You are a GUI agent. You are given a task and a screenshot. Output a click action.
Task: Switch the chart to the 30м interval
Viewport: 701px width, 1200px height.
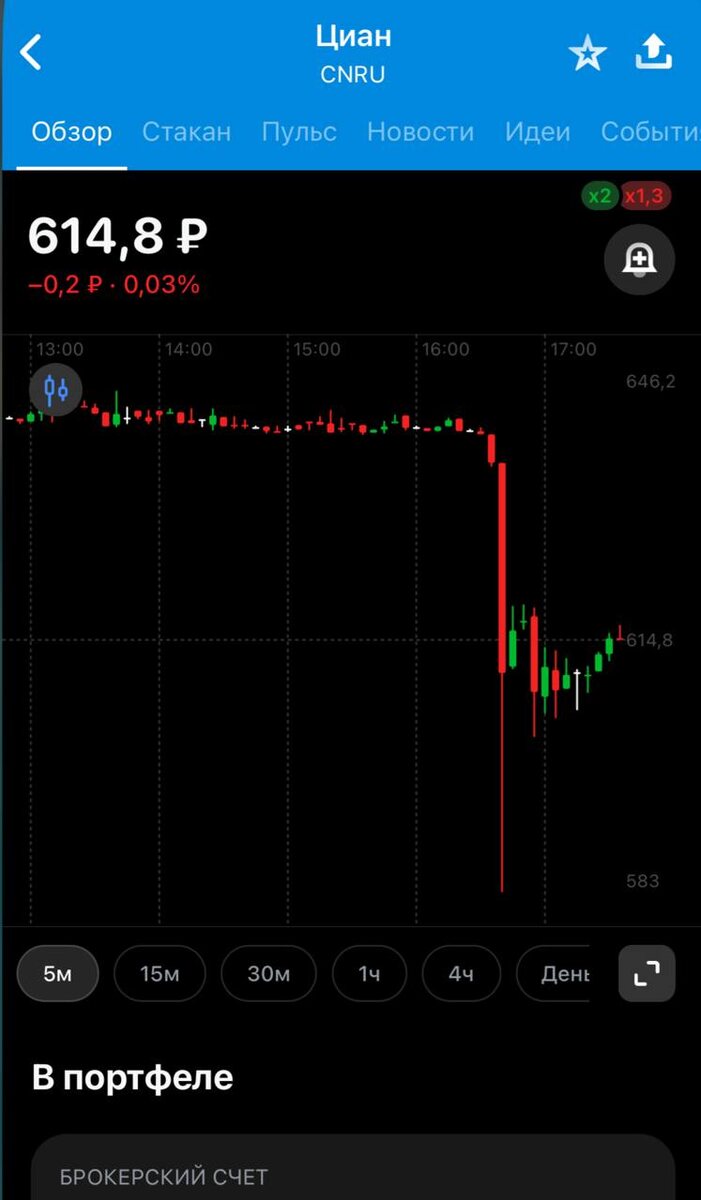tap(268, 973)
